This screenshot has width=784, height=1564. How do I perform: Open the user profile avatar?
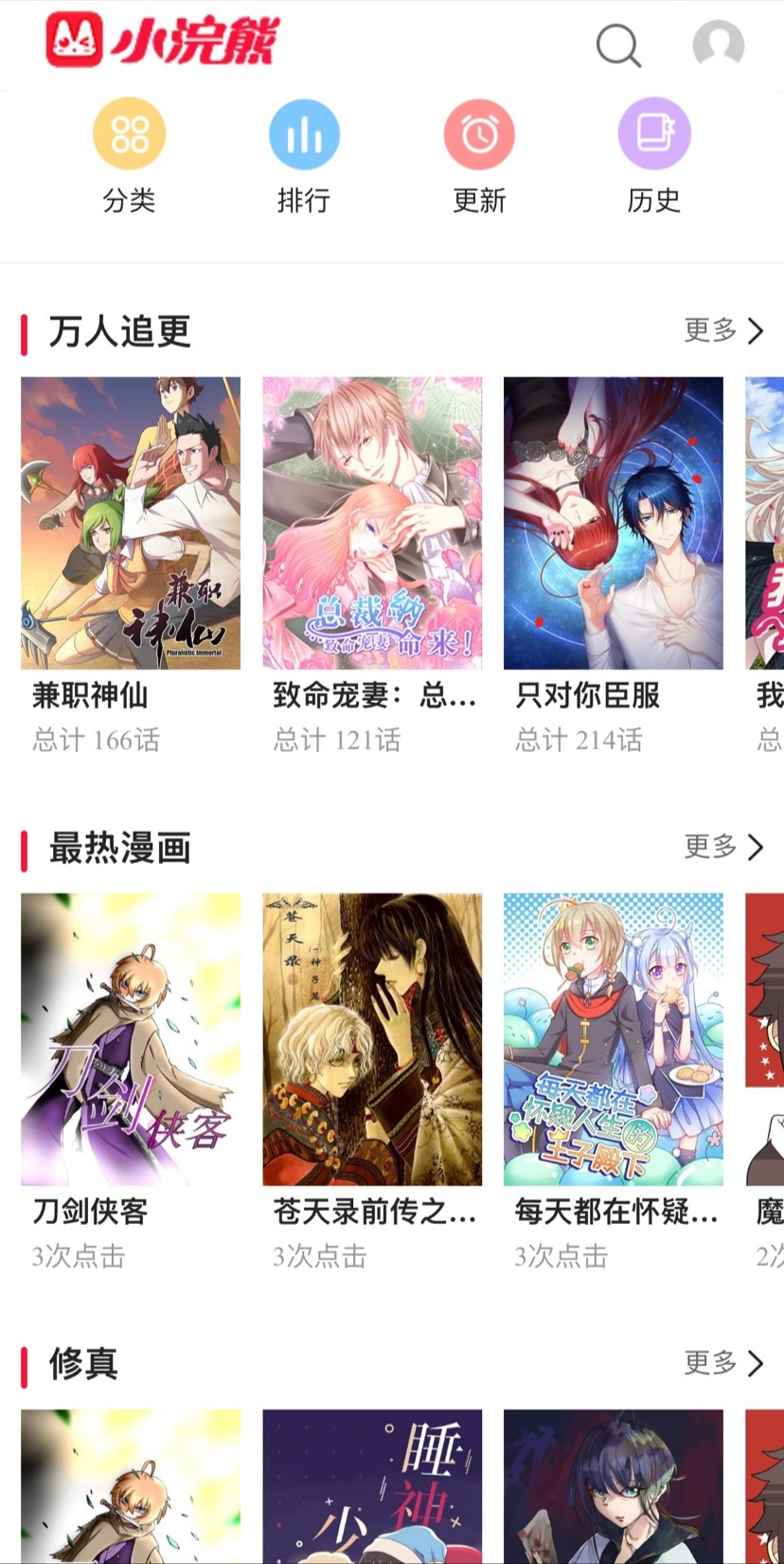click(719, 45)
